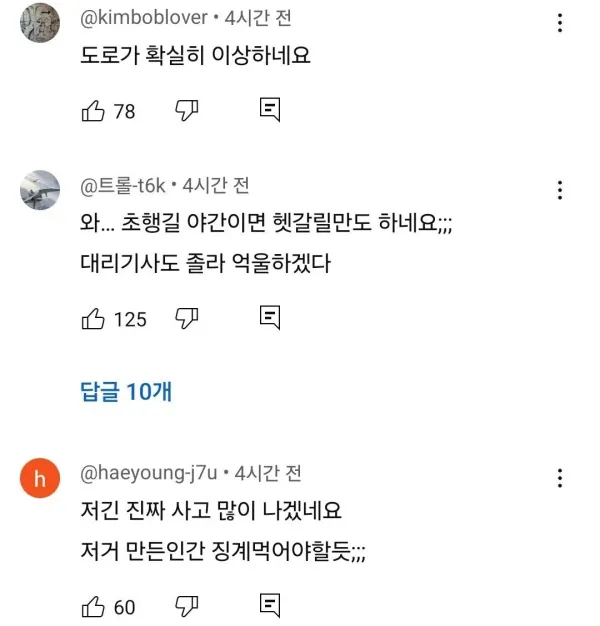
Task: Open overflow menu for @kimboblover's comment
Action: click(560, 22)
